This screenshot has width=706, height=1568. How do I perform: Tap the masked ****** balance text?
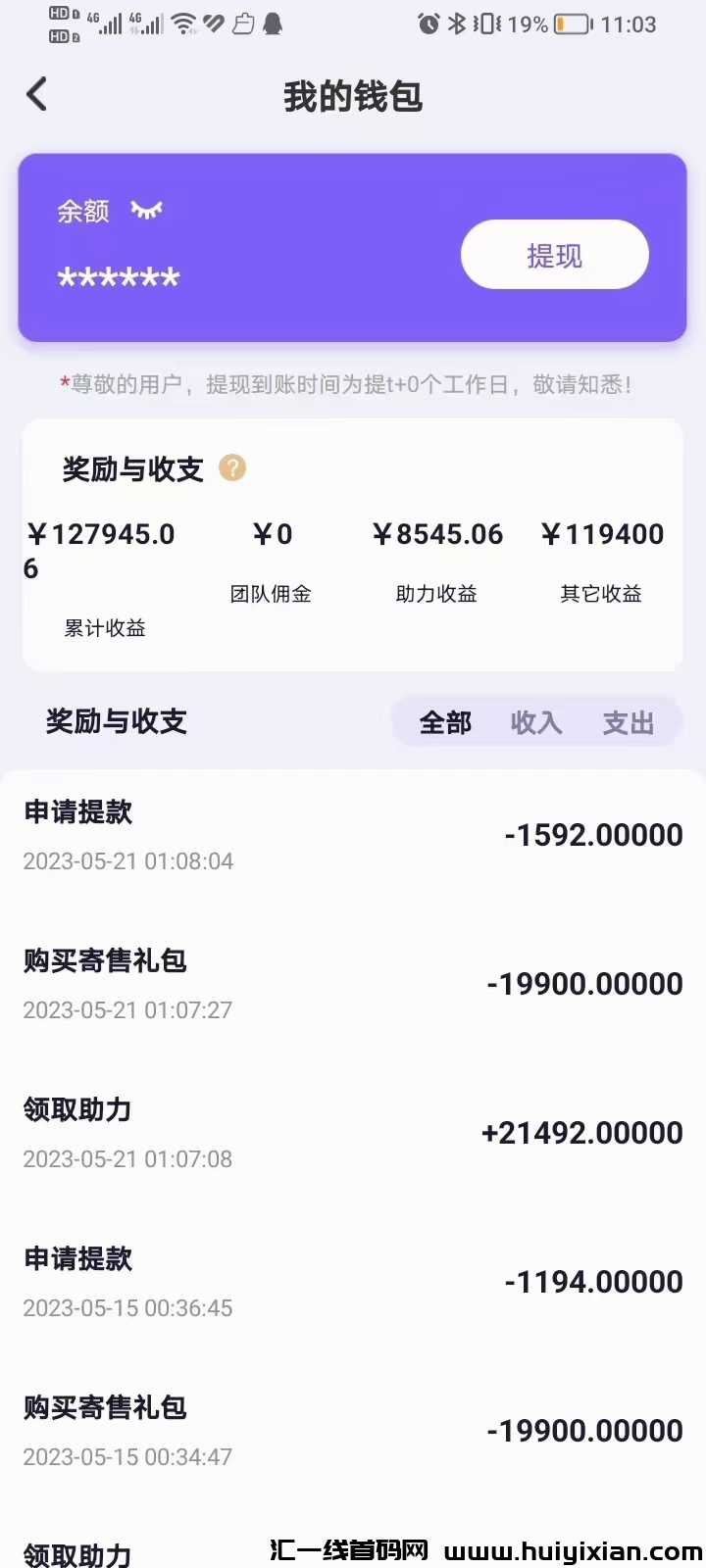pos(117,277)
